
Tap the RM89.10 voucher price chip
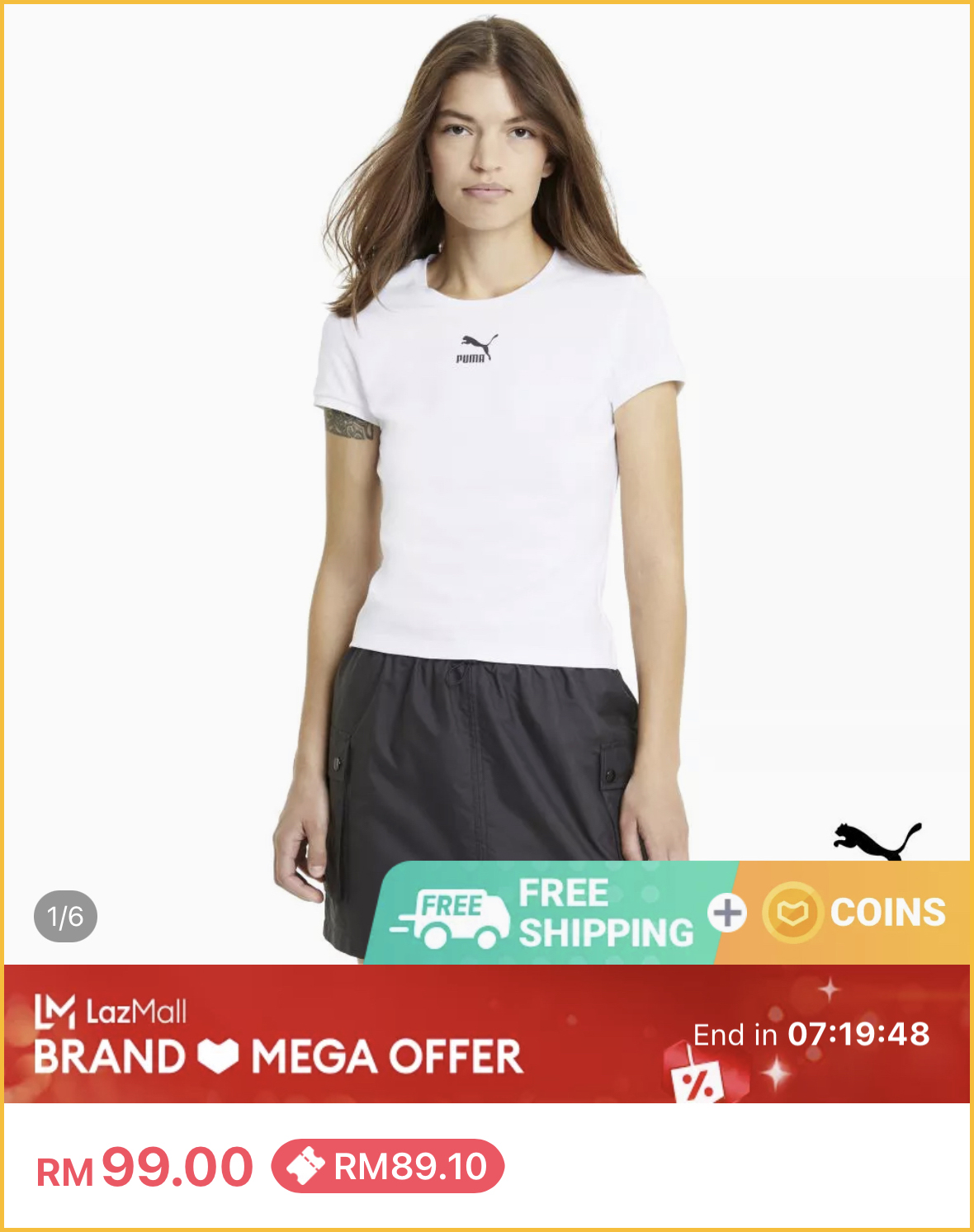388,1166
